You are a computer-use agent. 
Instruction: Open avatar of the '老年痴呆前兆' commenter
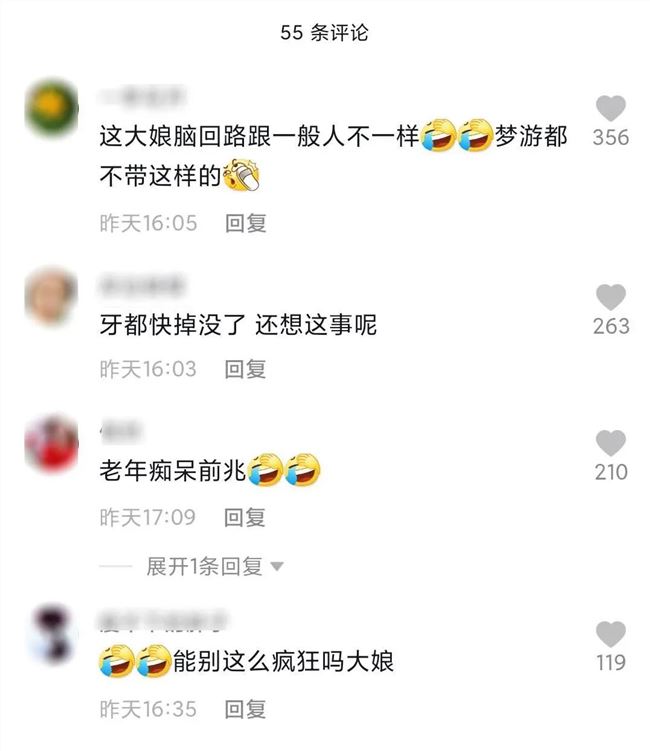tap(51, 443)
